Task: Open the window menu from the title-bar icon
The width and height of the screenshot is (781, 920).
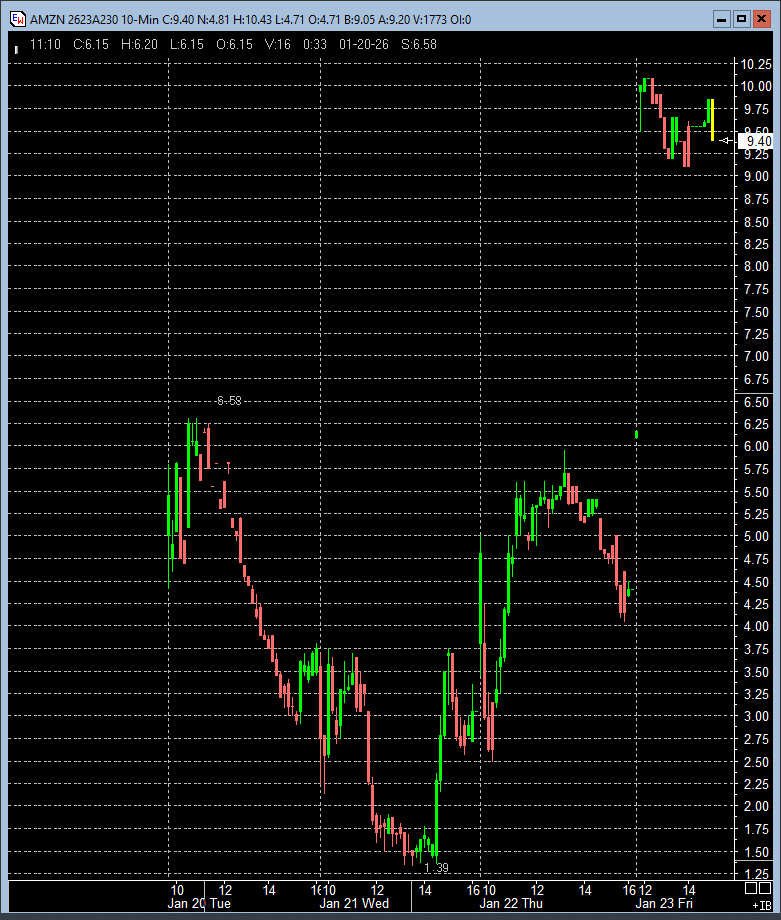Action: click(x=17, y=19)
